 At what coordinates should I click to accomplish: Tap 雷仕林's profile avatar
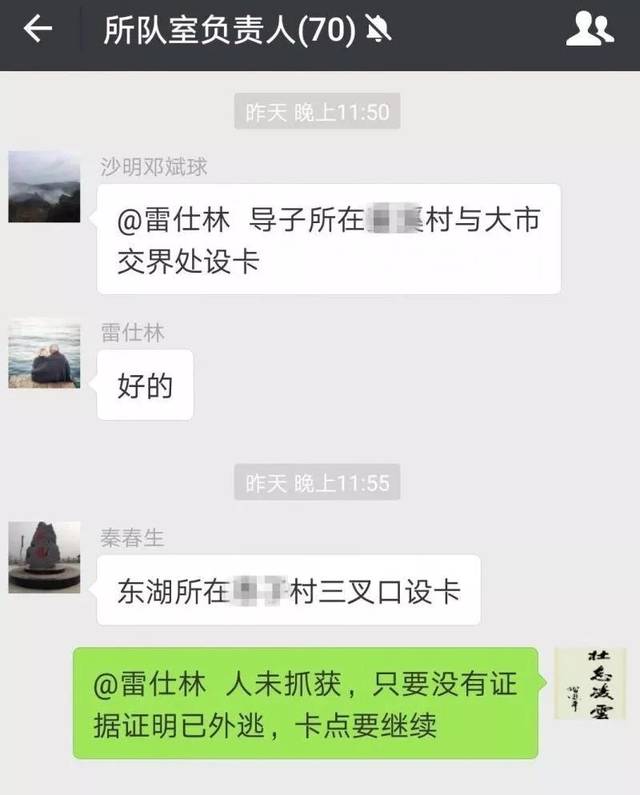44,353
